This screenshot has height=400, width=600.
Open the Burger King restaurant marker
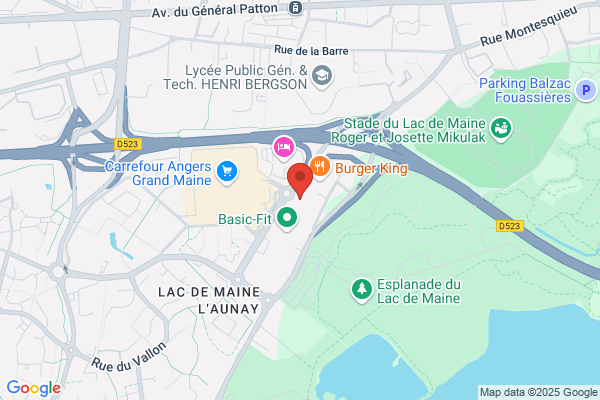320,167
